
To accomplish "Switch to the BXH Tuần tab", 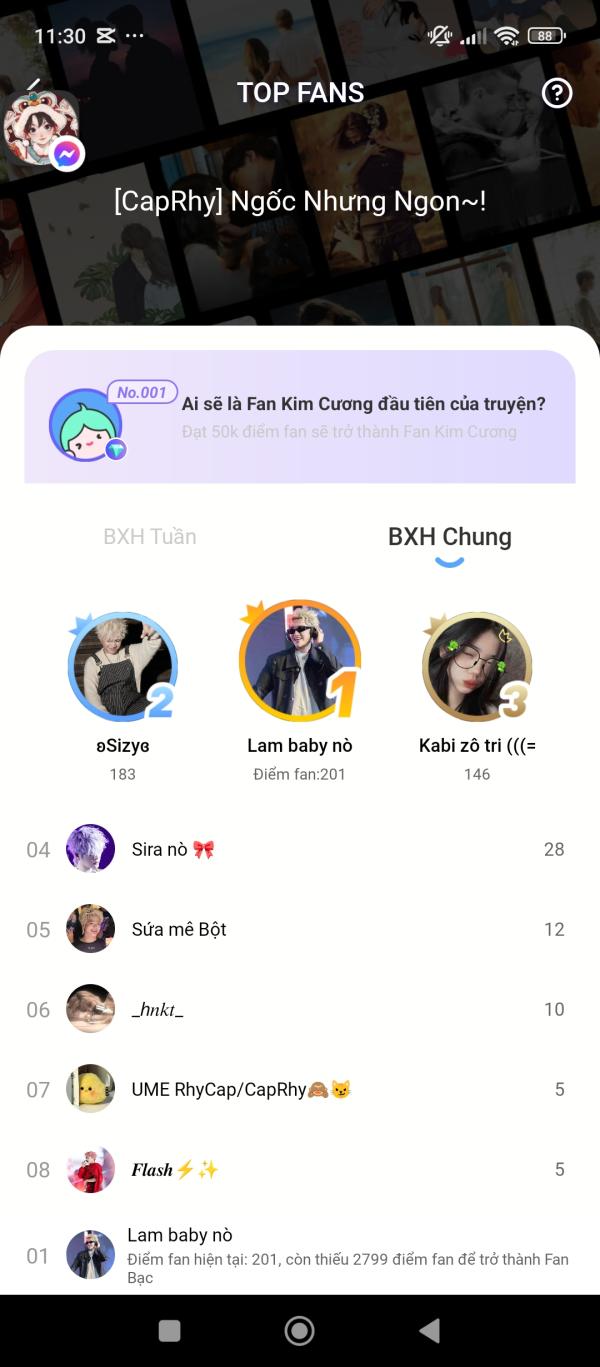I will [150, 537].
